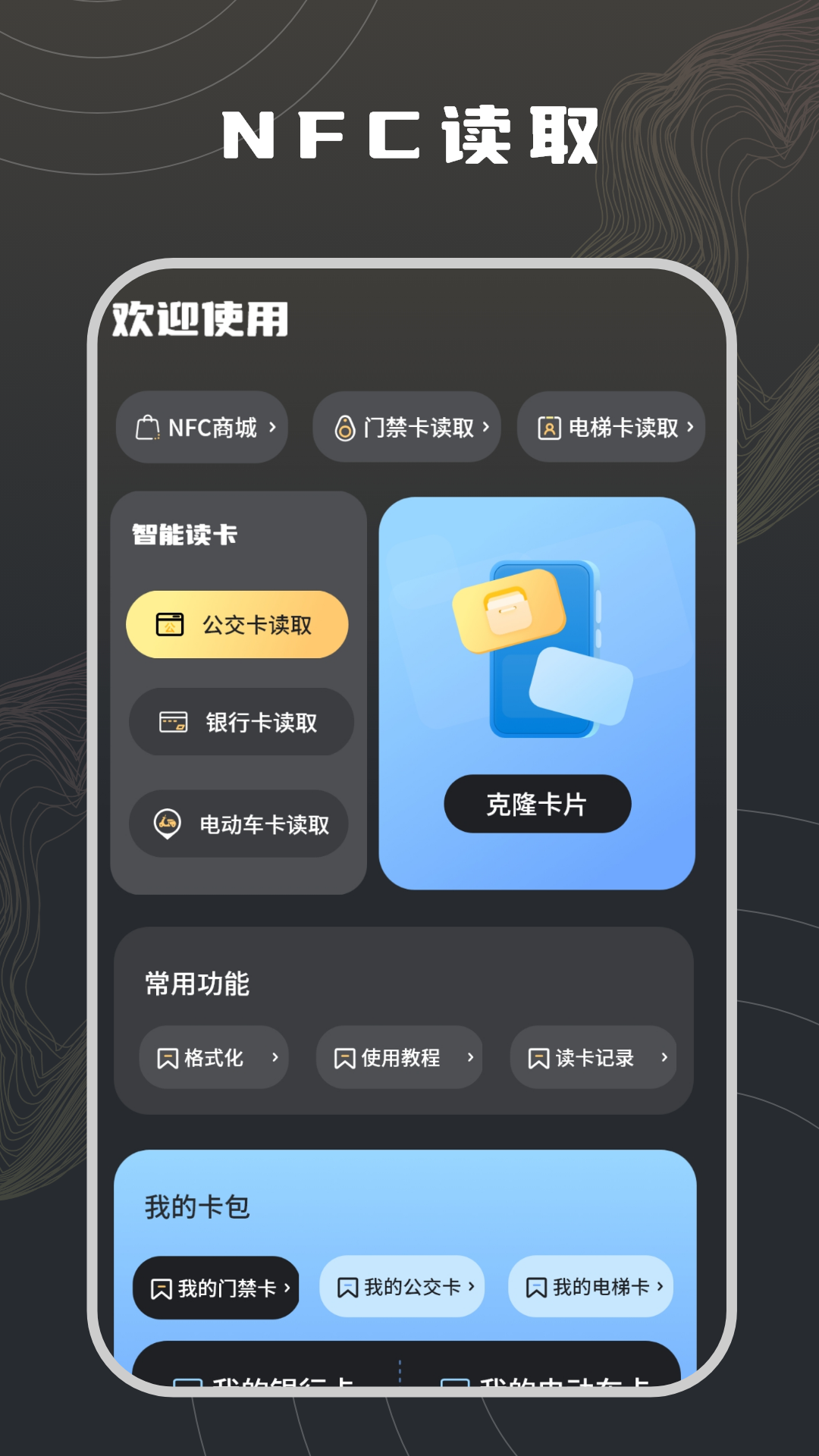Select the bookmark icon beside 读卡记录
This screenshot has height=1456, width=819.
pos(539,1057)
